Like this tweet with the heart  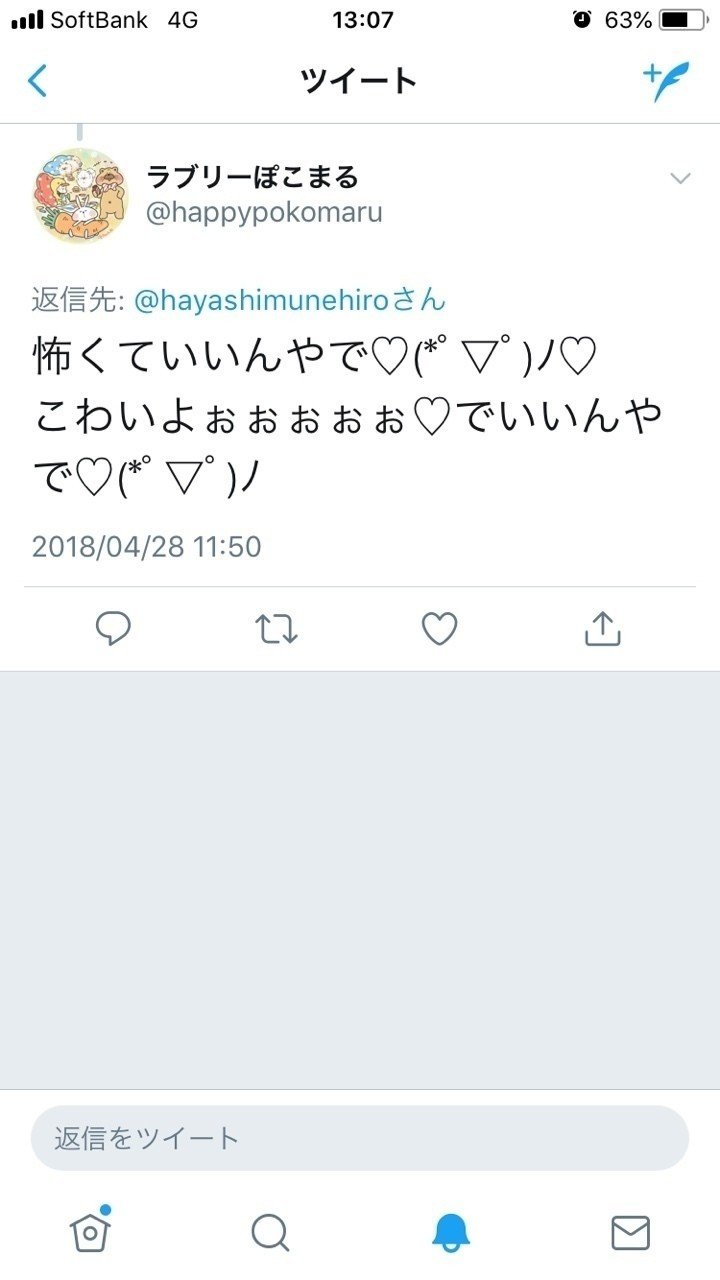(x=439, y=629)
